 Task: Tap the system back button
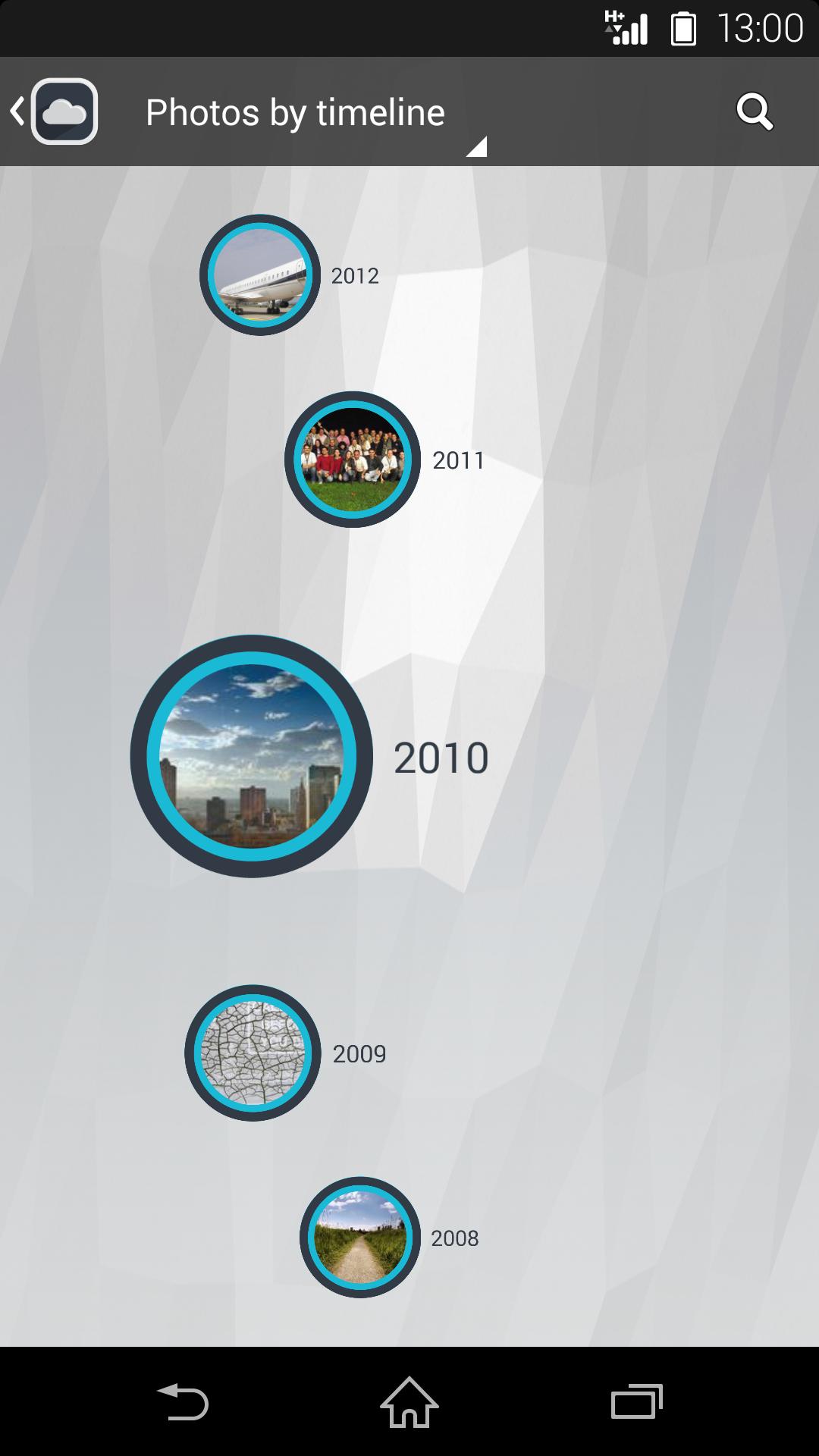point(183,1402)
